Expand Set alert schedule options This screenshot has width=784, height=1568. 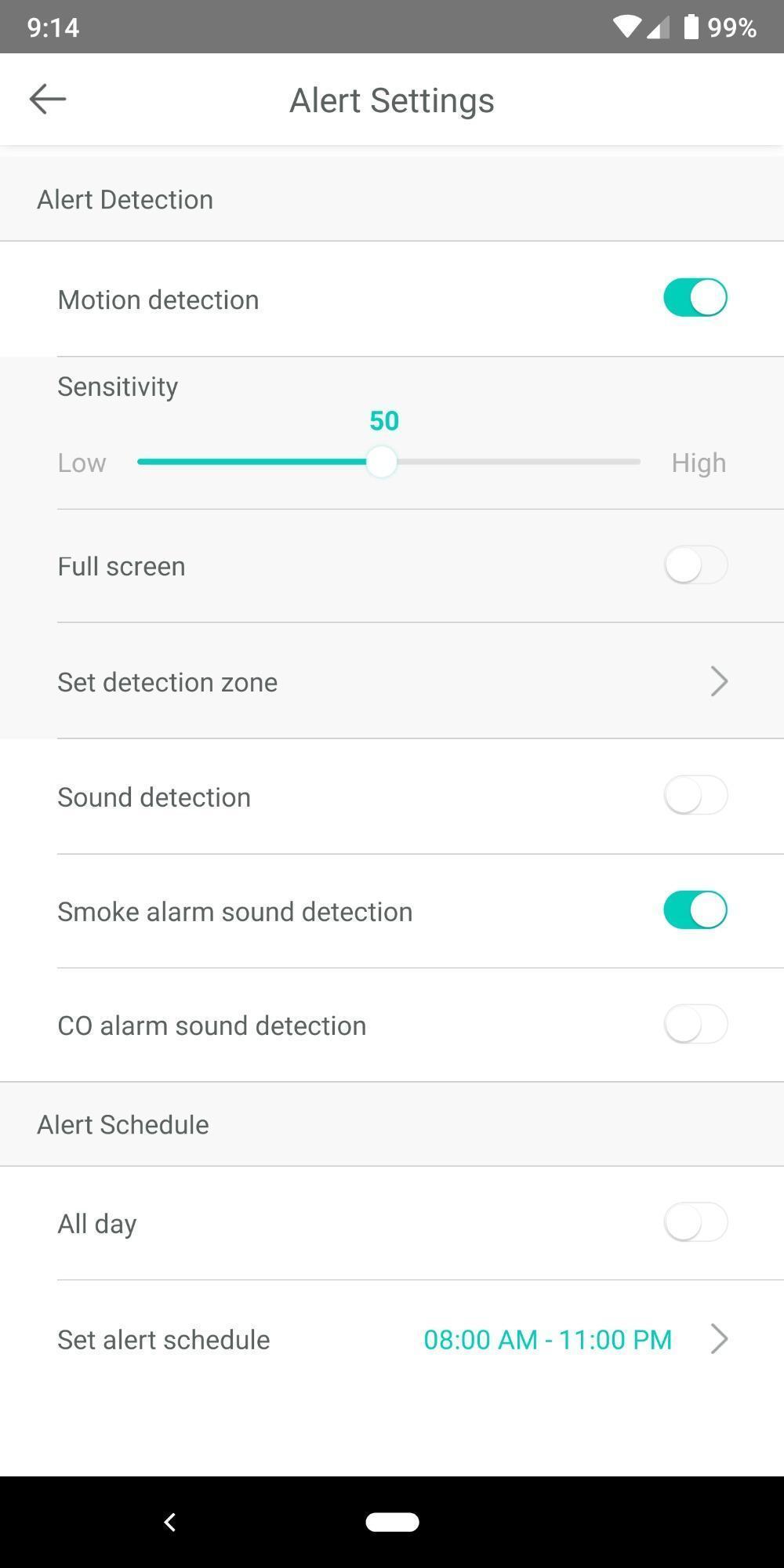pos(719,1339)
